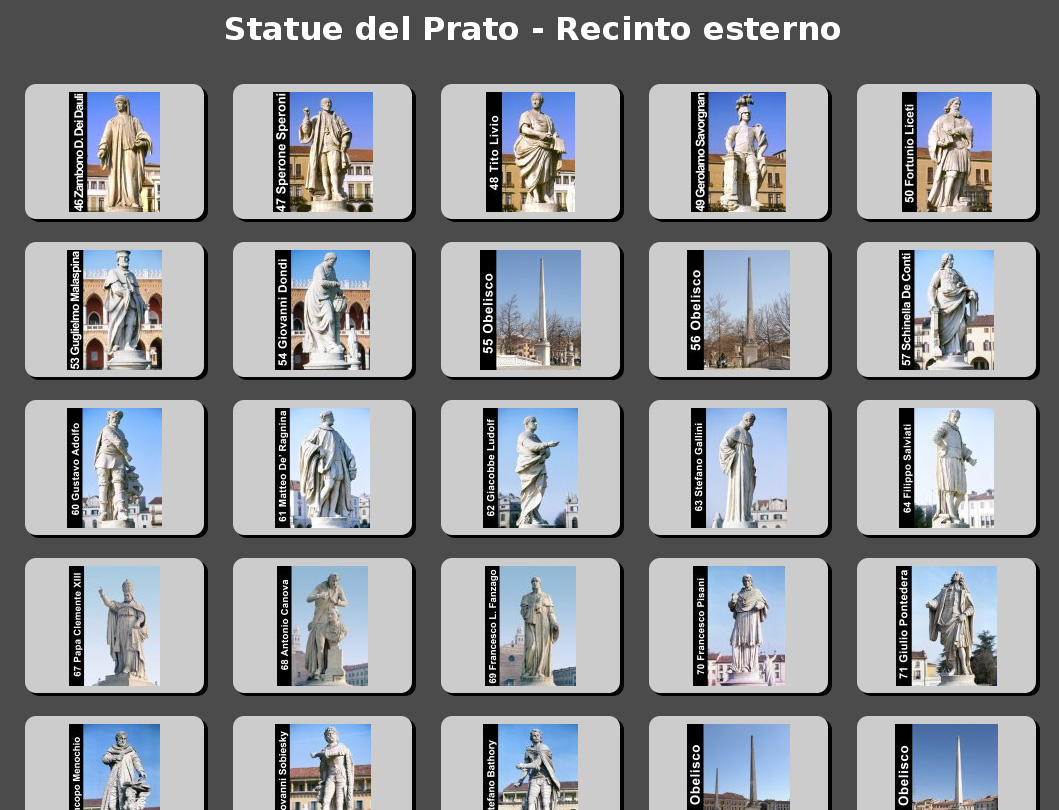Open the 54 Giovanni Dondi card
The height and width of the screenshot is (810, 1059).
point(322,310)
